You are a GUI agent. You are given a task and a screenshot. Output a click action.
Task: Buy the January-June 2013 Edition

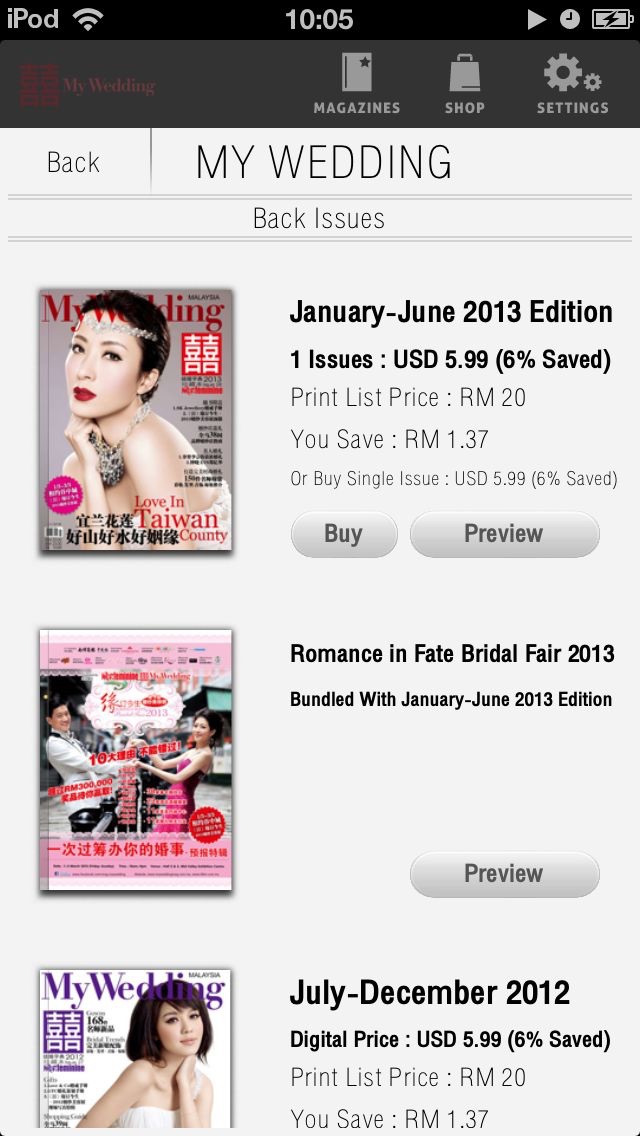point(344,534)
